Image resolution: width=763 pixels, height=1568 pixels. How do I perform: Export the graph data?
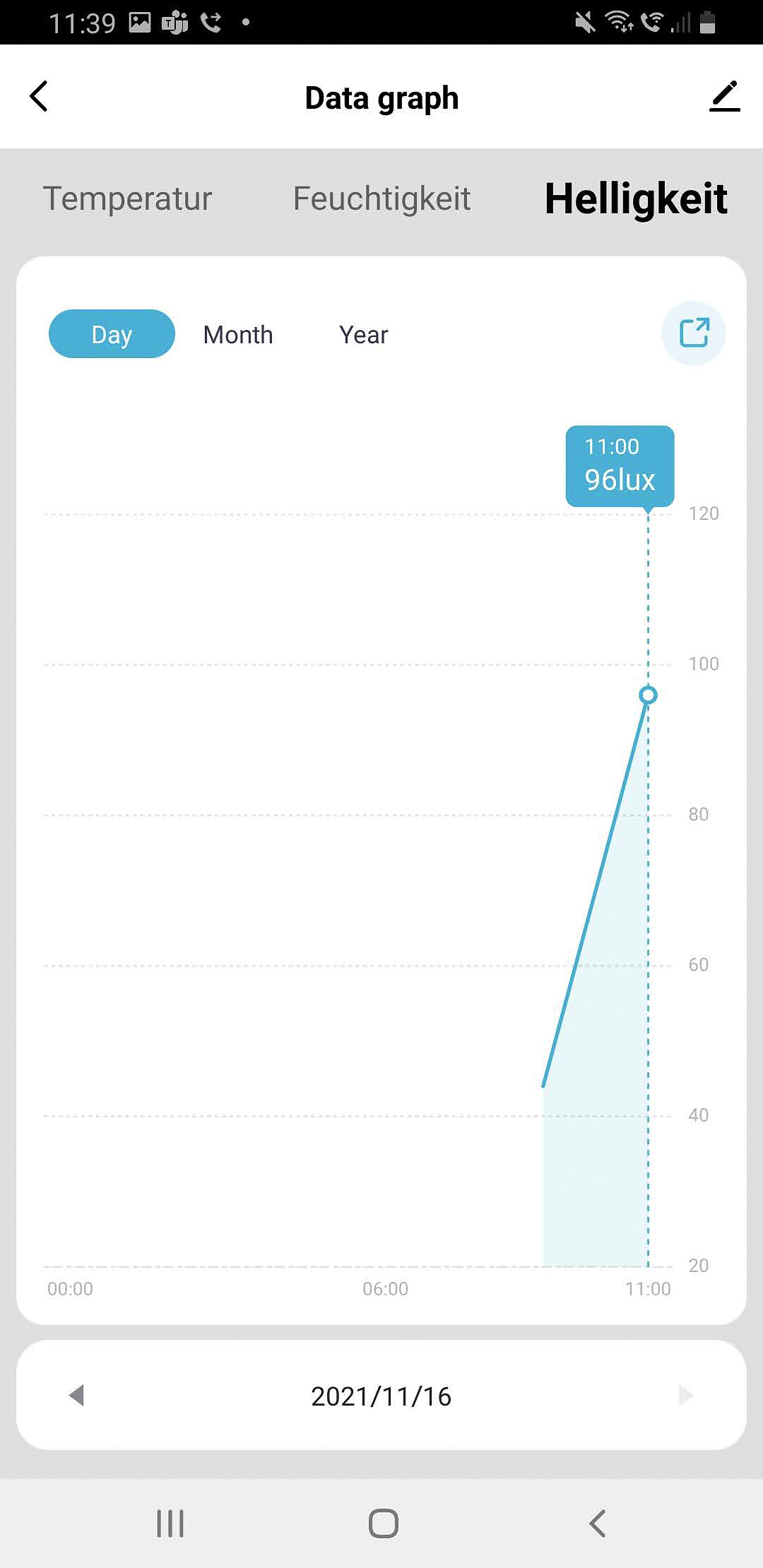[x=693, y=333]
